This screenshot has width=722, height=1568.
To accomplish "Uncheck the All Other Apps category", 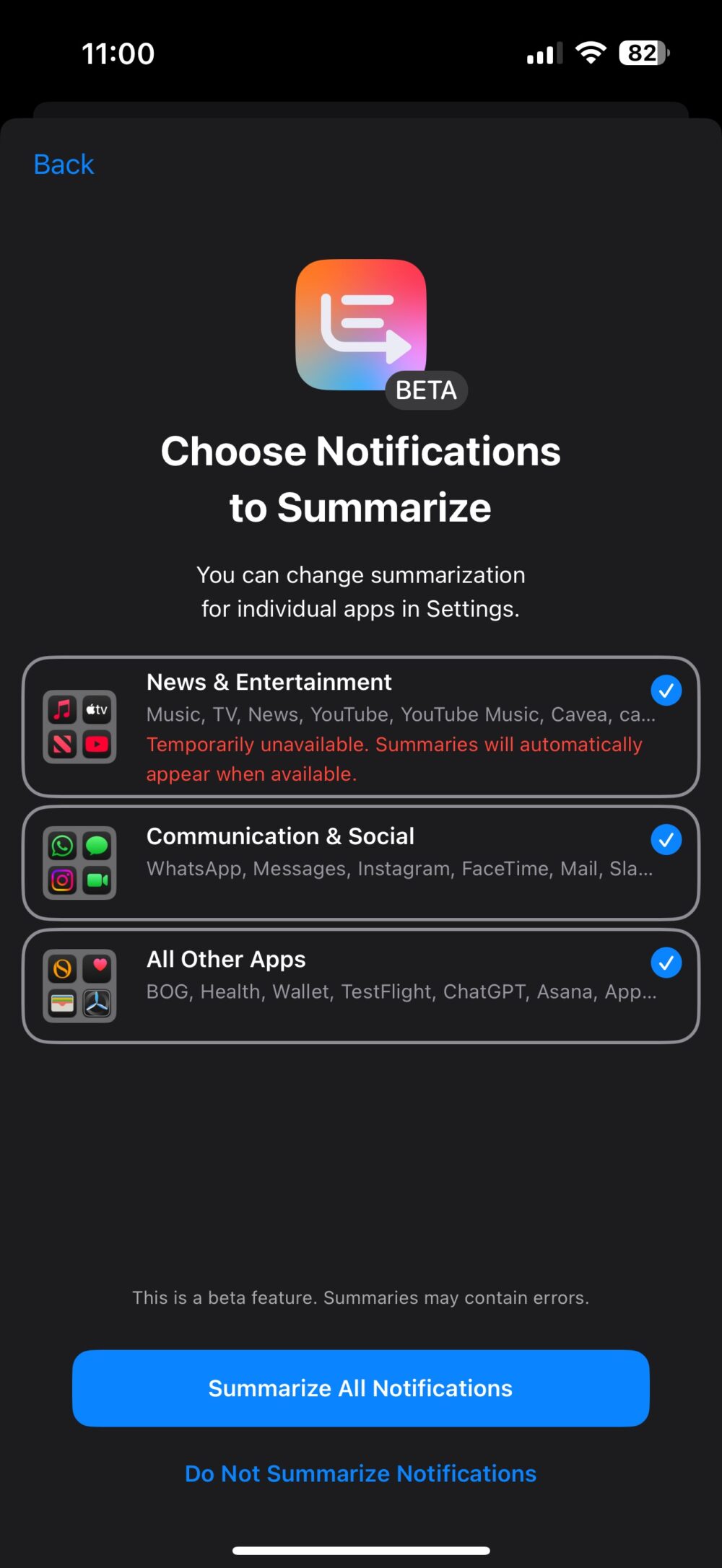I will [666, 962].
